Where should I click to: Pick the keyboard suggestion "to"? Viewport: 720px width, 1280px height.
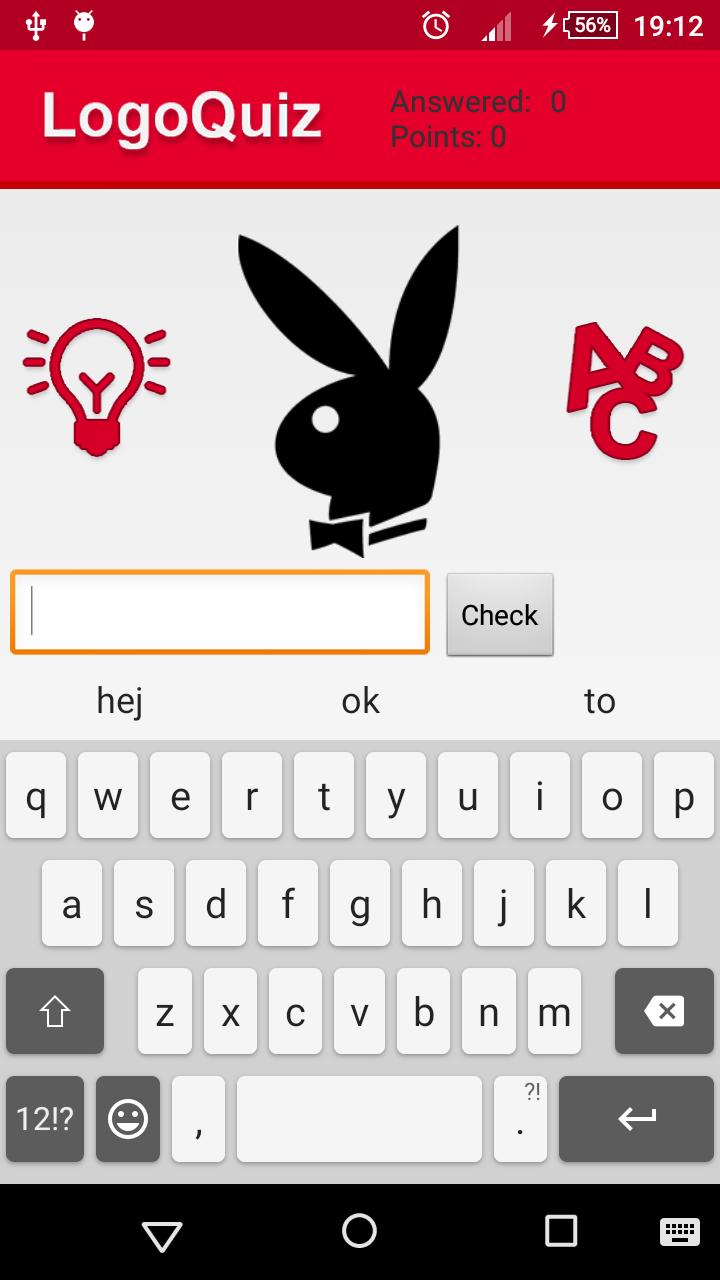599,701
